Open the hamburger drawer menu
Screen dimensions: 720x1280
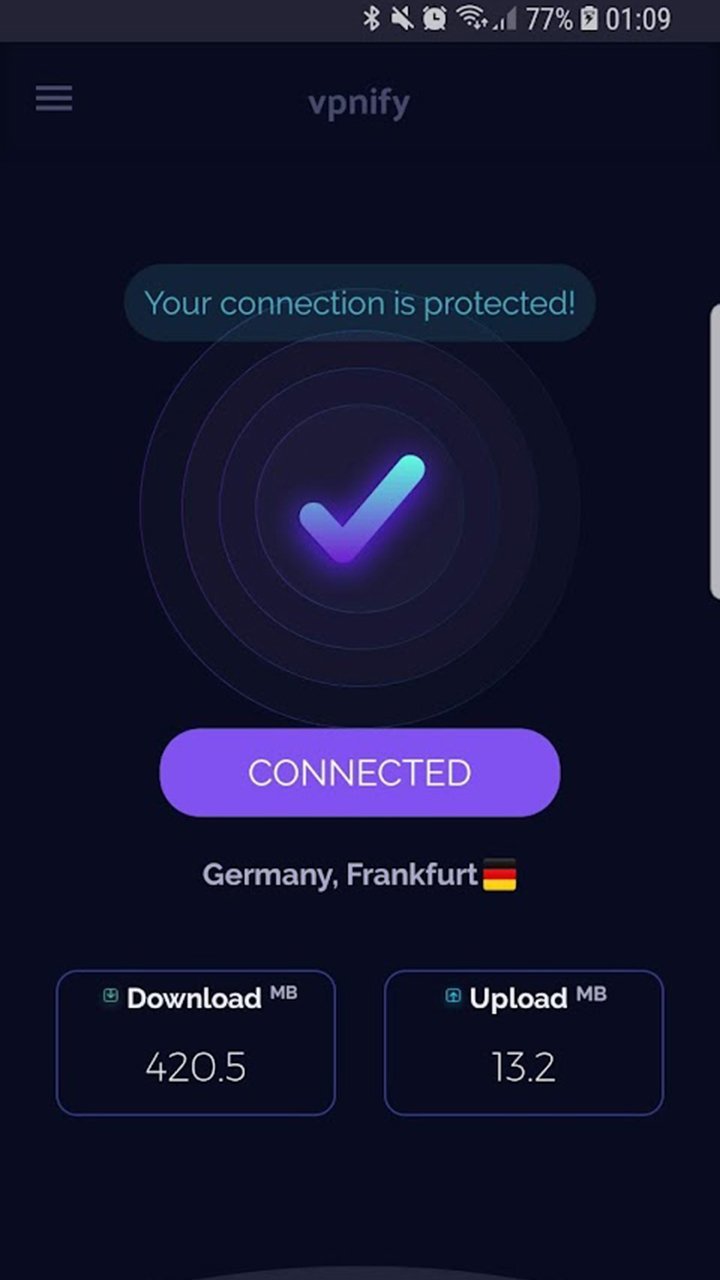(x=54, y=99)
